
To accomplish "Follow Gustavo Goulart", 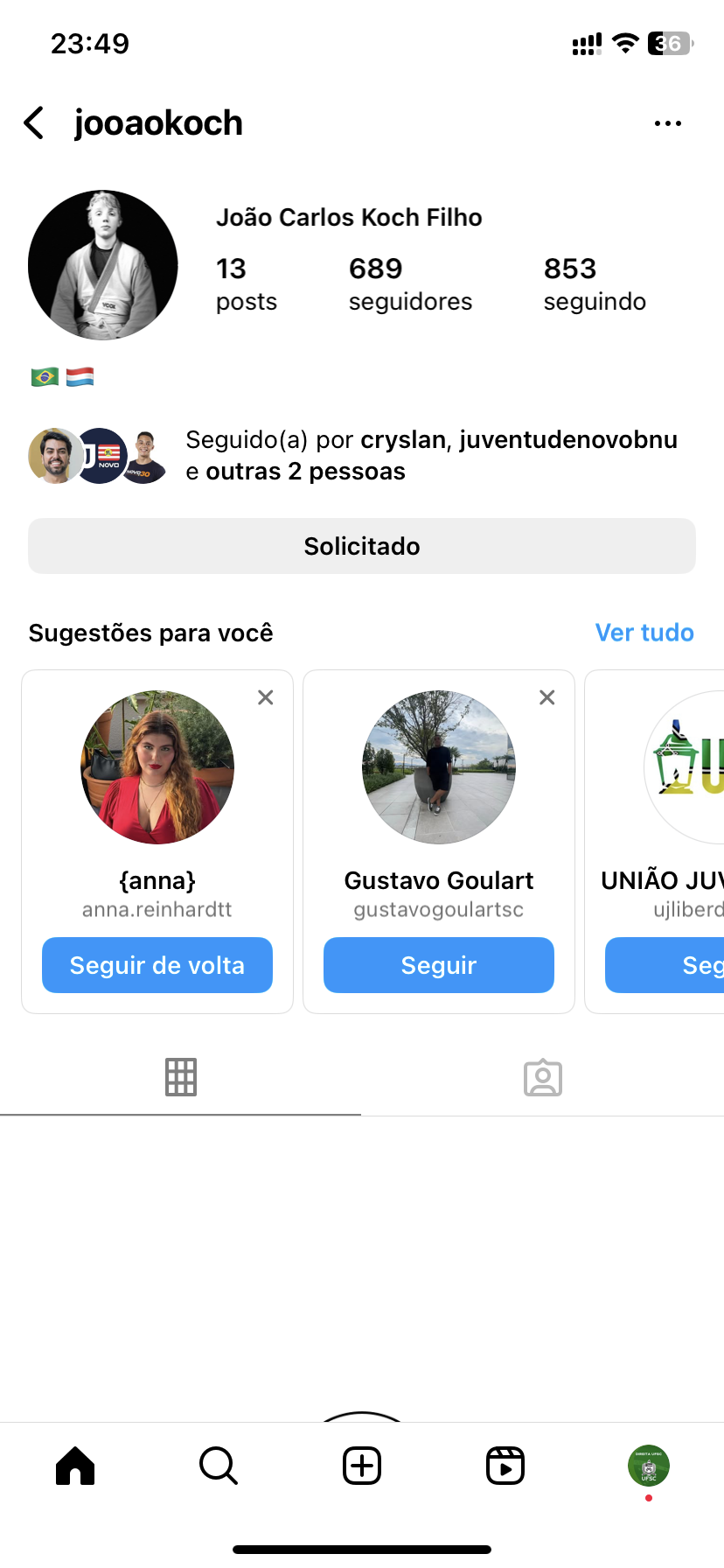I will pyautogui.click(x=439, y=965).
